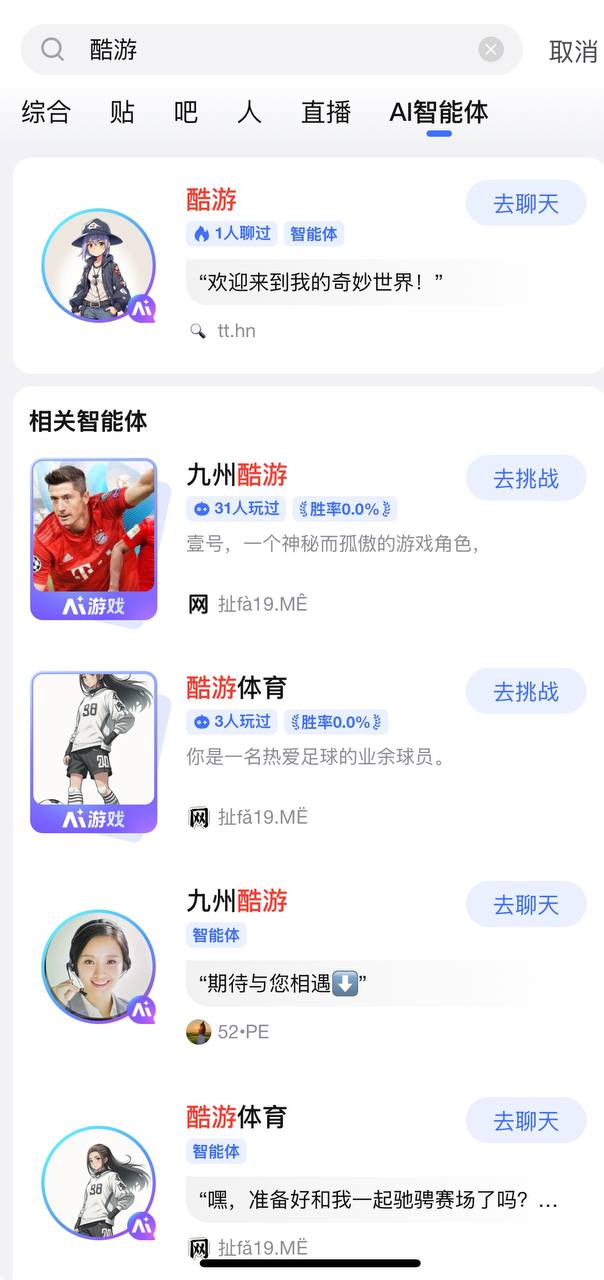Chat with 九州酷游 agent via 去聊天
The height and width of the screenshot is (1280, 604).
coord(525,905)
